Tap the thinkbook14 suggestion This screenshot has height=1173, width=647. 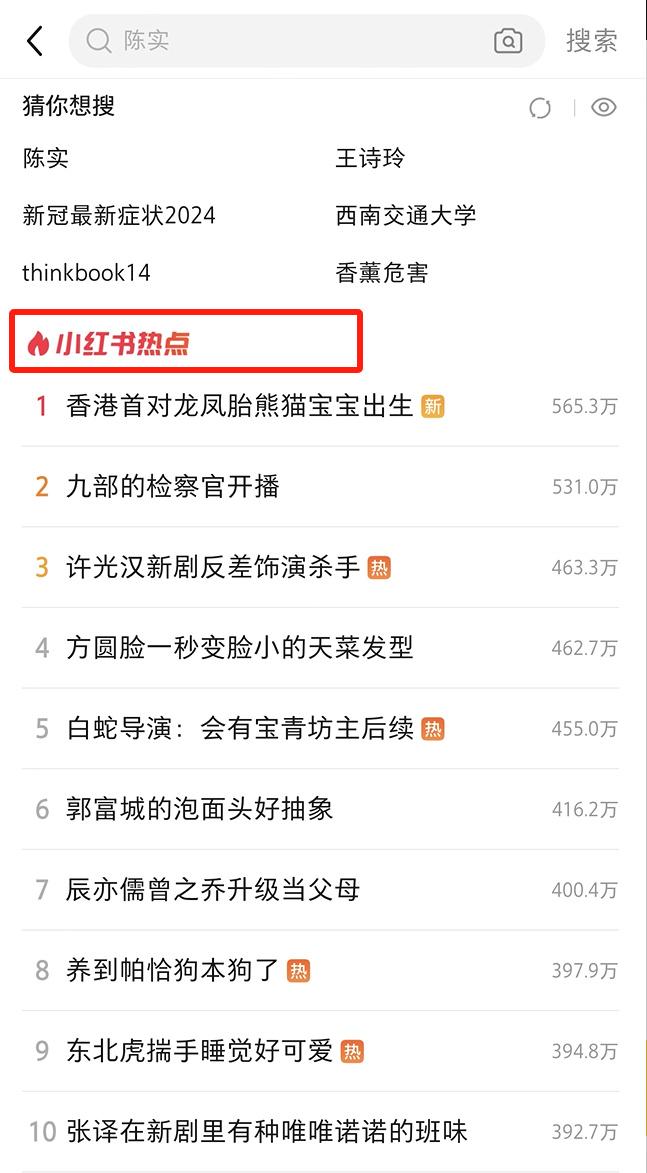tap(86, 272)
